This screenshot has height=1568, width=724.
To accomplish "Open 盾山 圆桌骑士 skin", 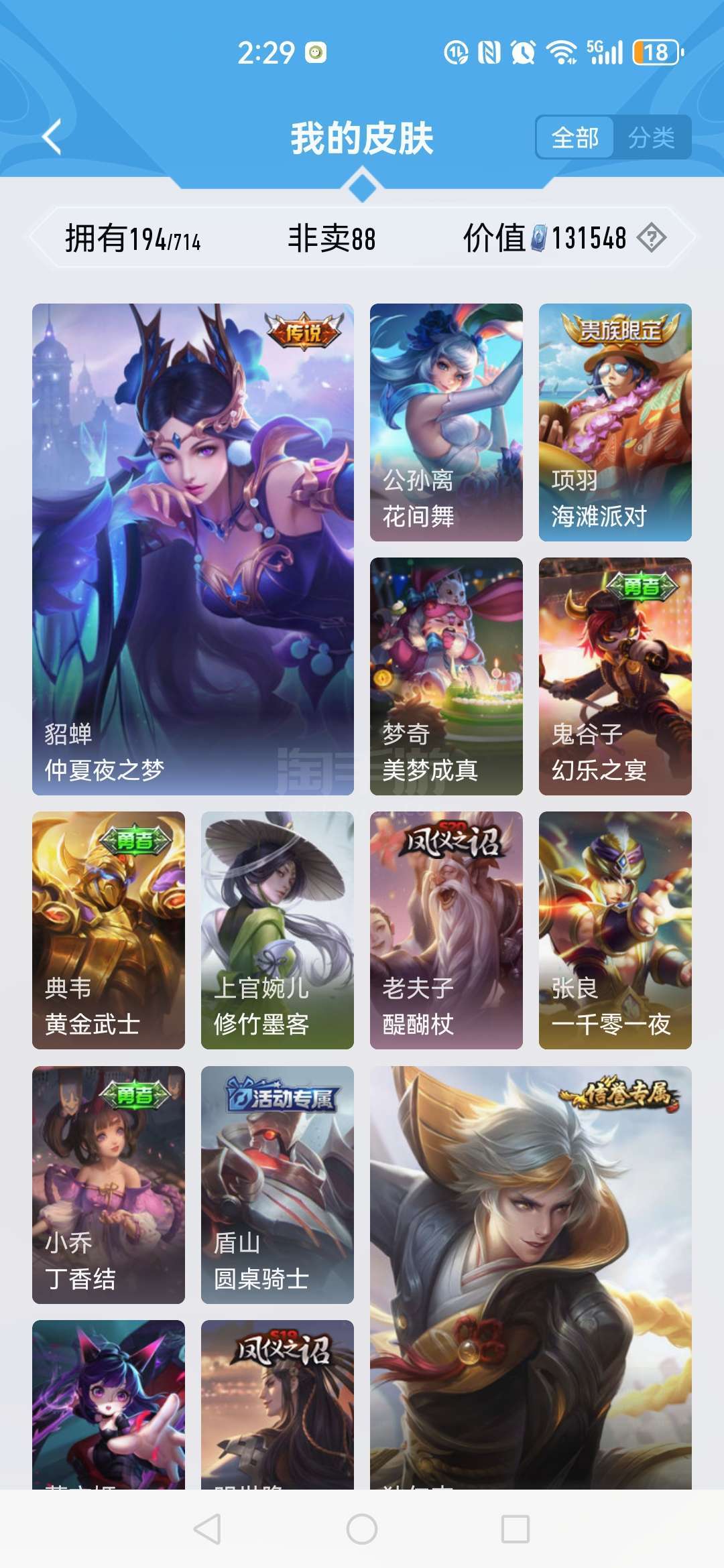I will click(x=278, y=1185).
